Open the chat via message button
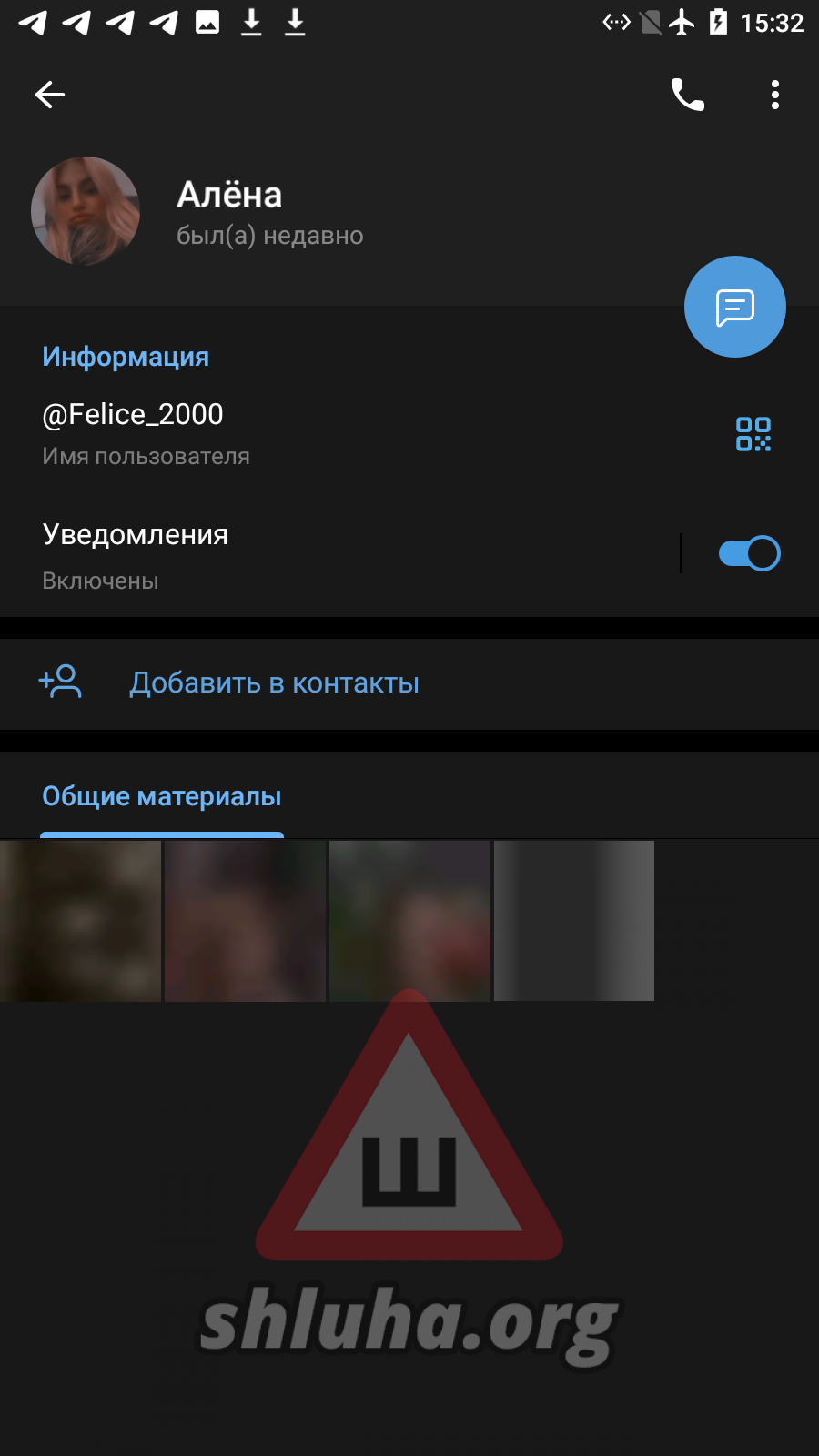This screenshot has width=819, height=1456. pos(734,307)
